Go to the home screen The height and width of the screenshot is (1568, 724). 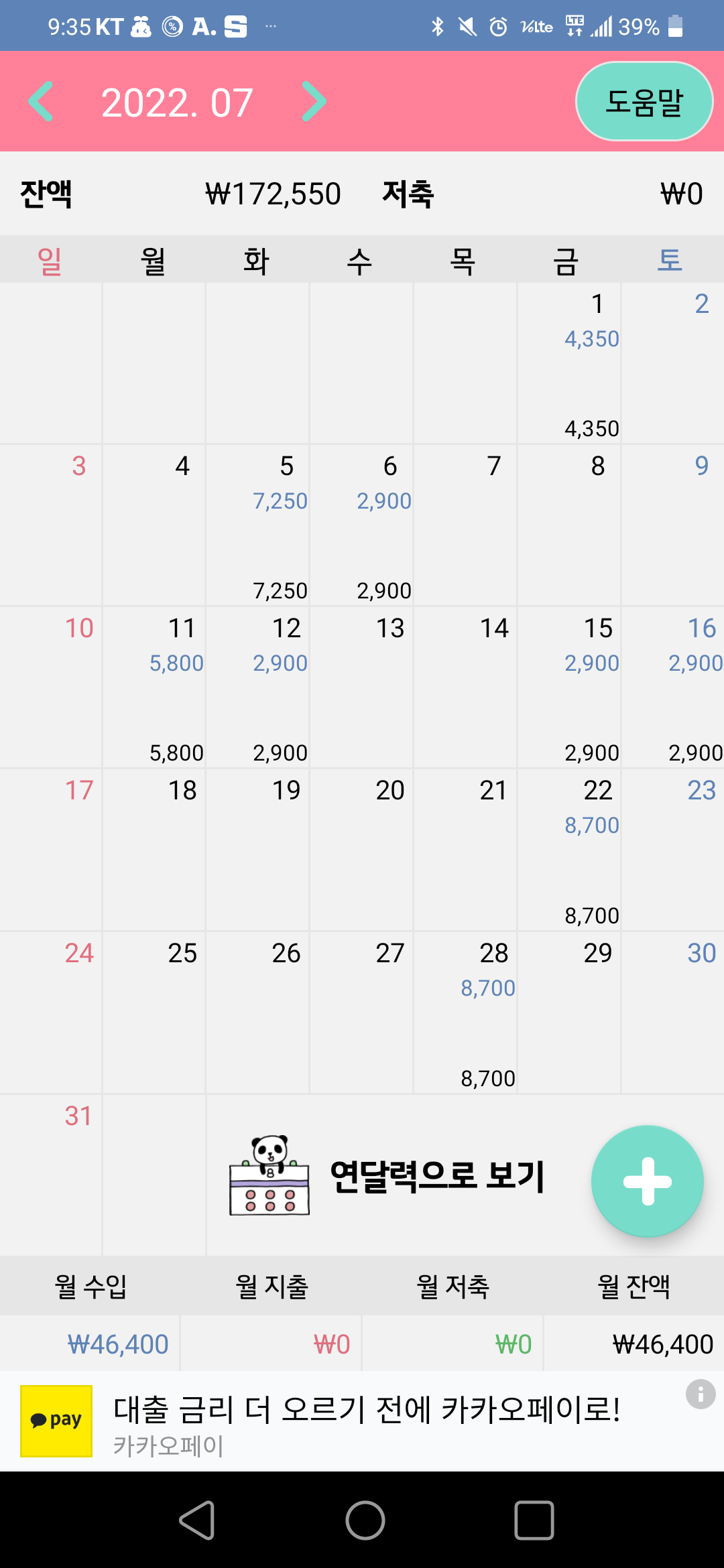(365, 1520)
